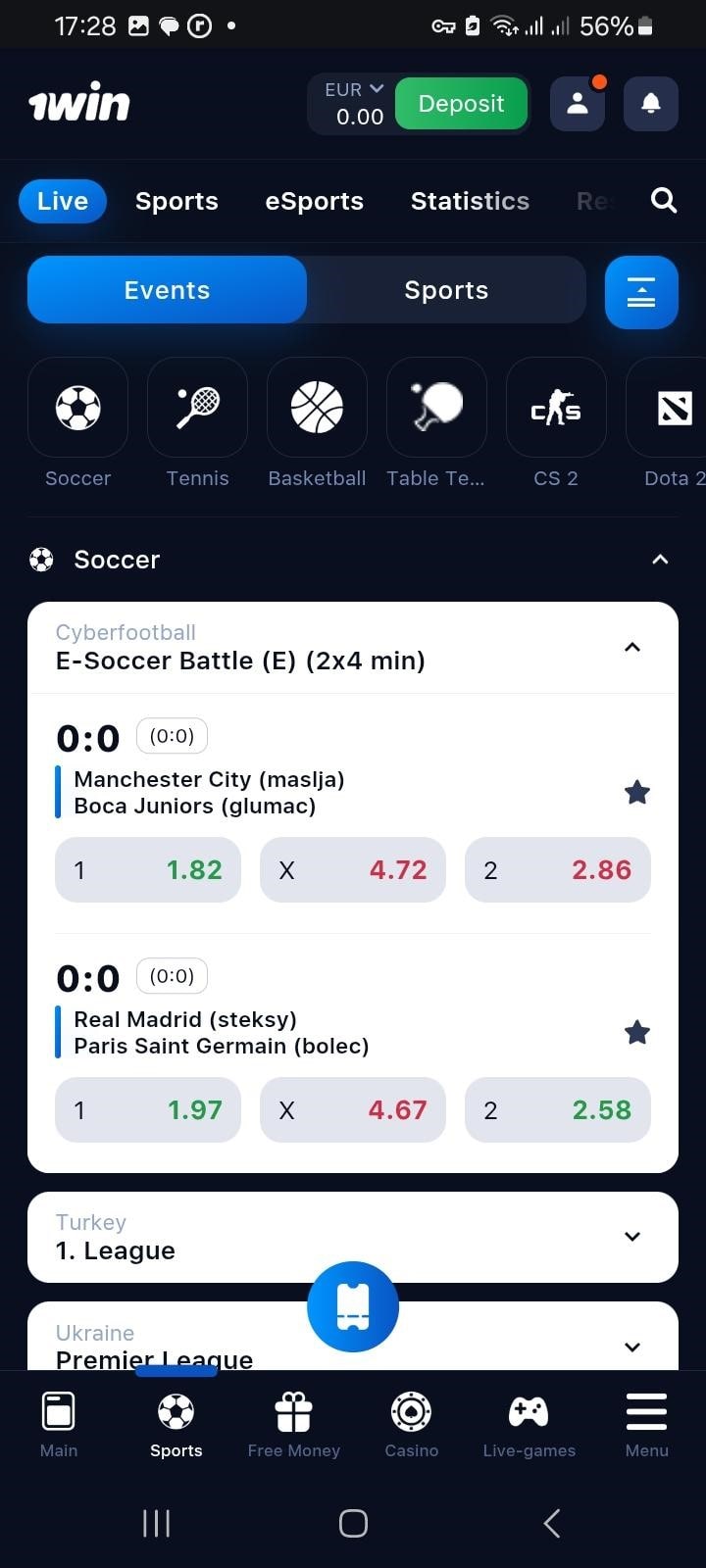This screenshot has width=706, height=1568.
Task: Tap the green Deposit button
Action: (x=461, y=104)
